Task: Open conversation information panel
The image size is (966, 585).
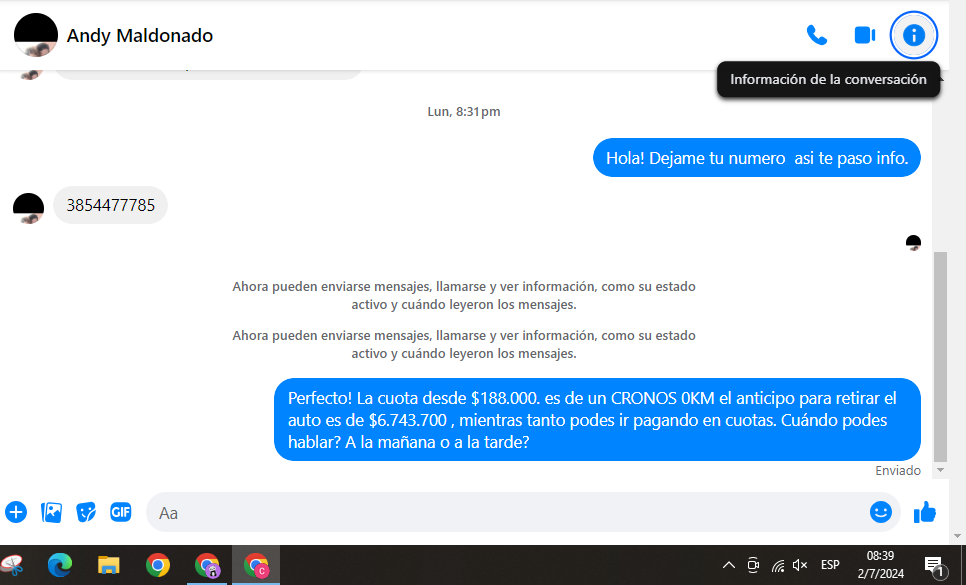Action: [x=914, y=35]
